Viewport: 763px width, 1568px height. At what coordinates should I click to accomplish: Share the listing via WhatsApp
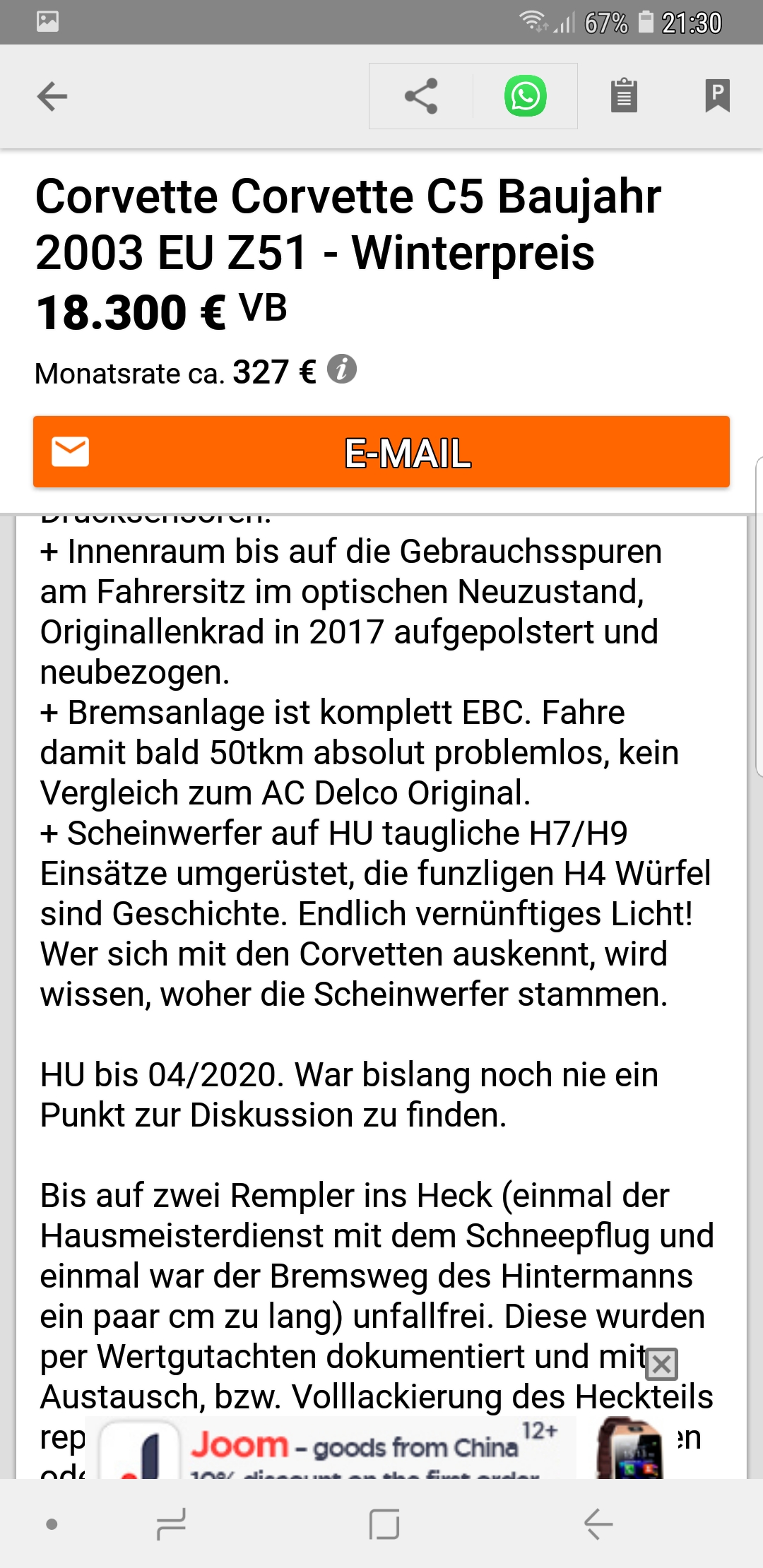point(525,96)
